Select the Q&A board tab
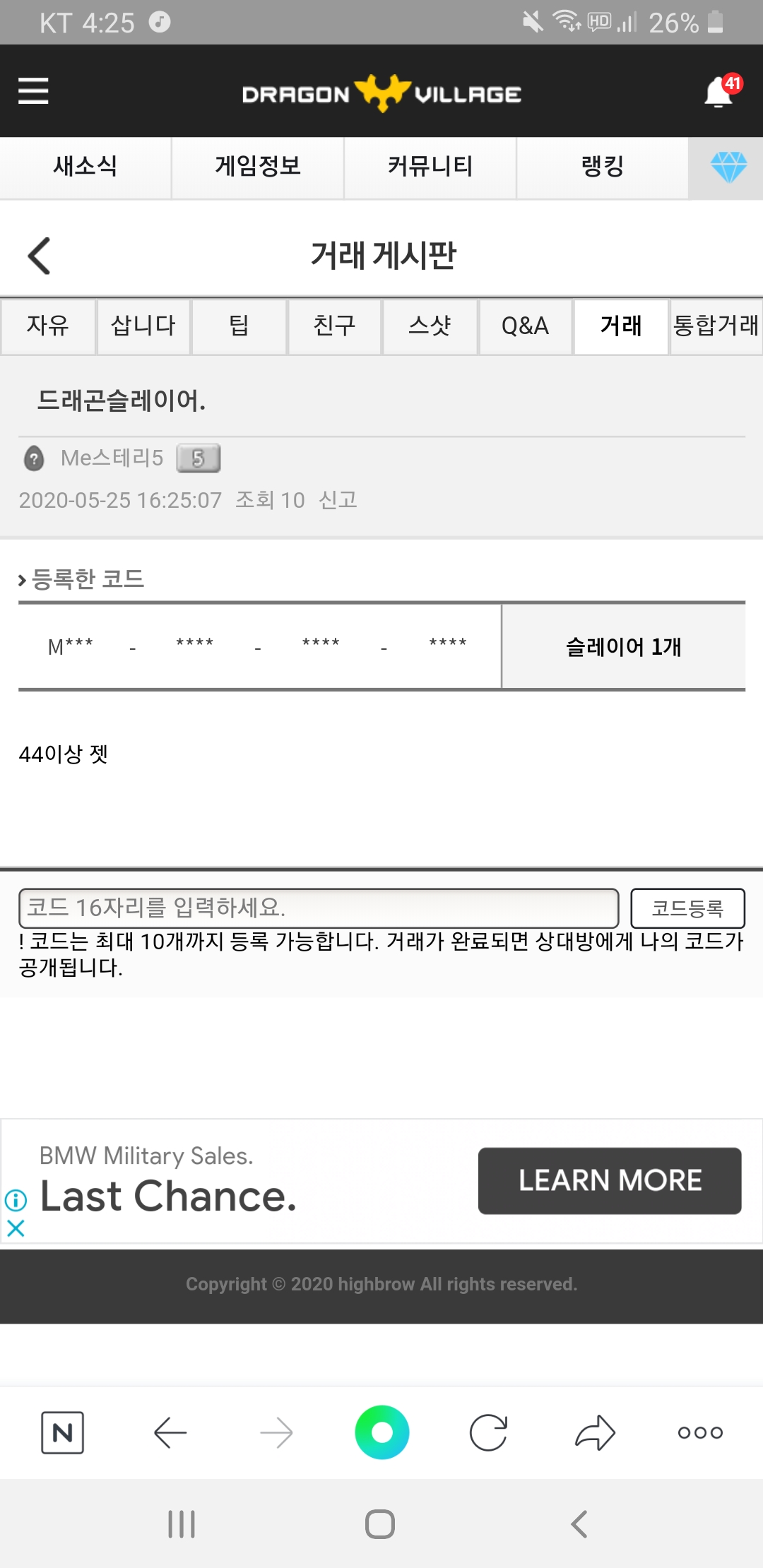 click(525, 326)
